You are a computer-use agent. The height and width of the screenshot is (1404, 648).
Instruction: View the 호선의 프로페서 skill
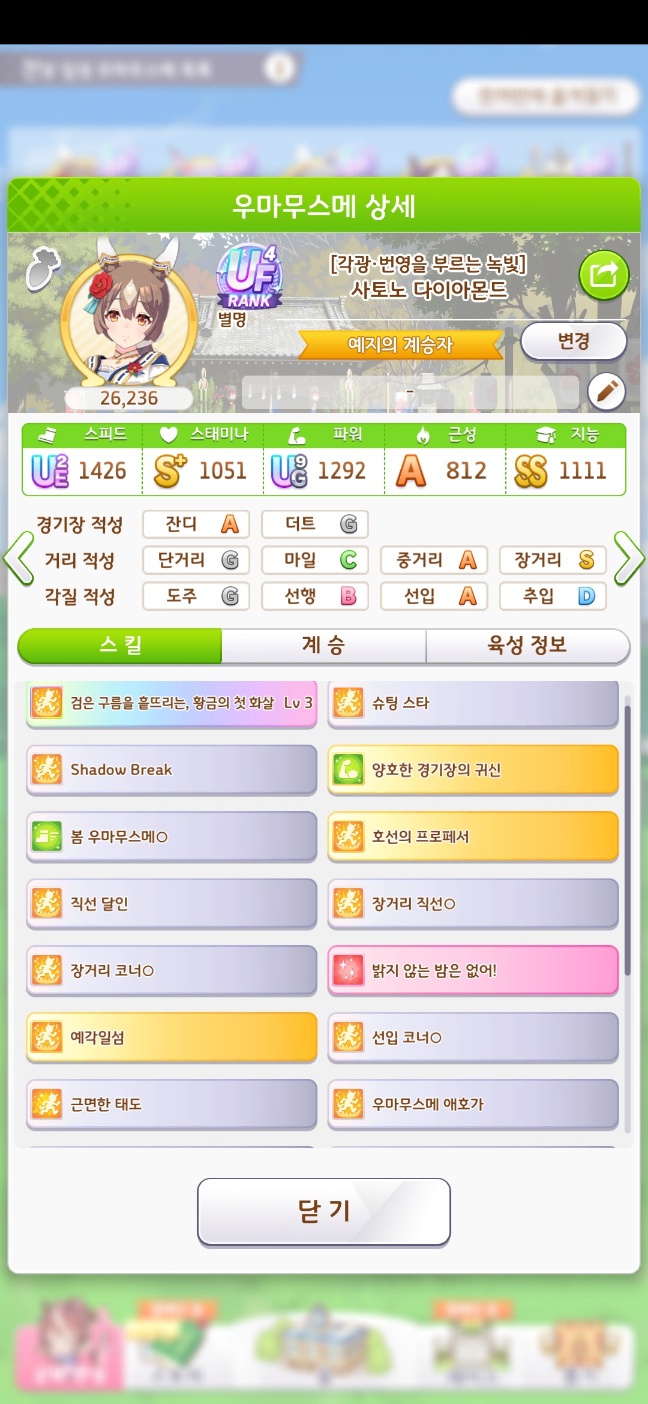click(x=472, y=837)
